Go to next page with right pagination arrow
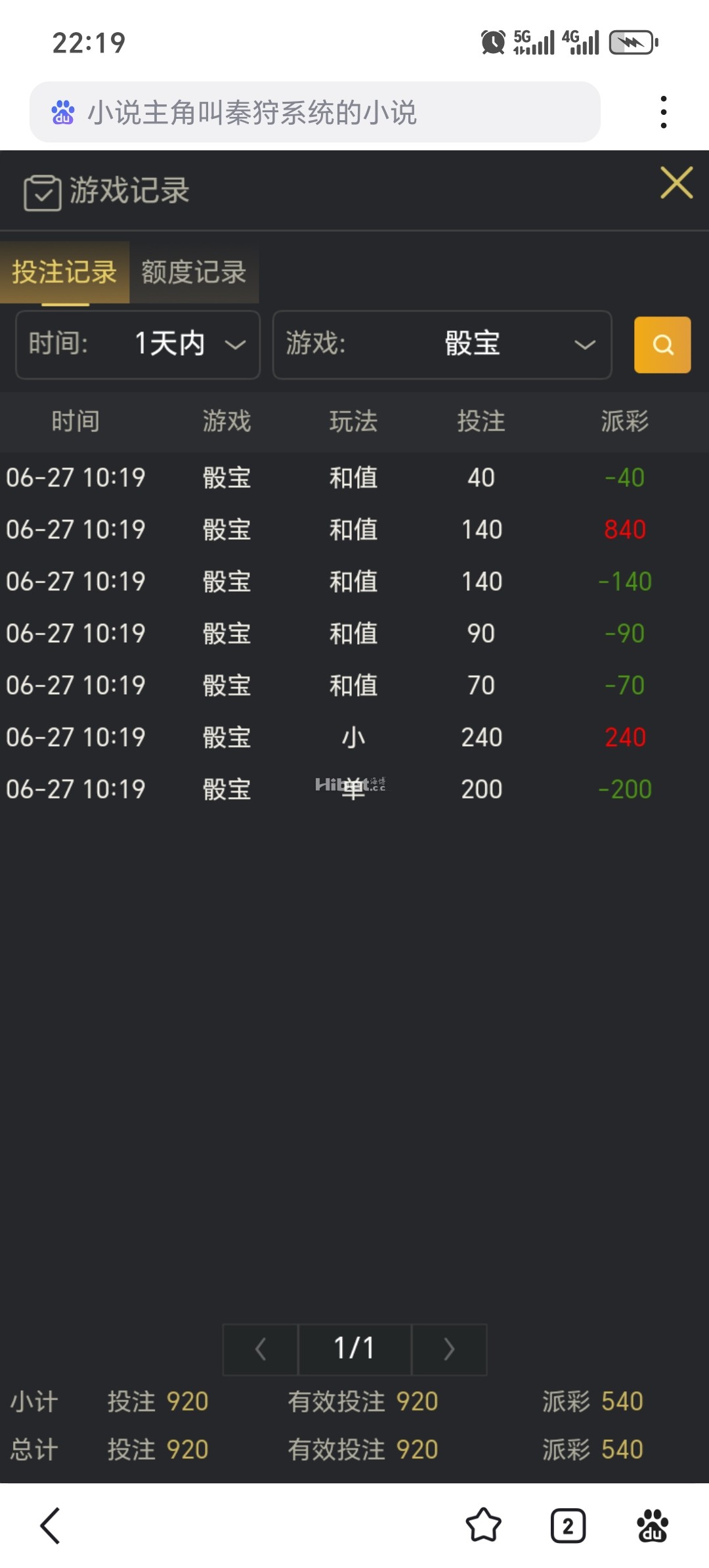The width and height of the screenshot is (709, 1568). point(449,1348)
